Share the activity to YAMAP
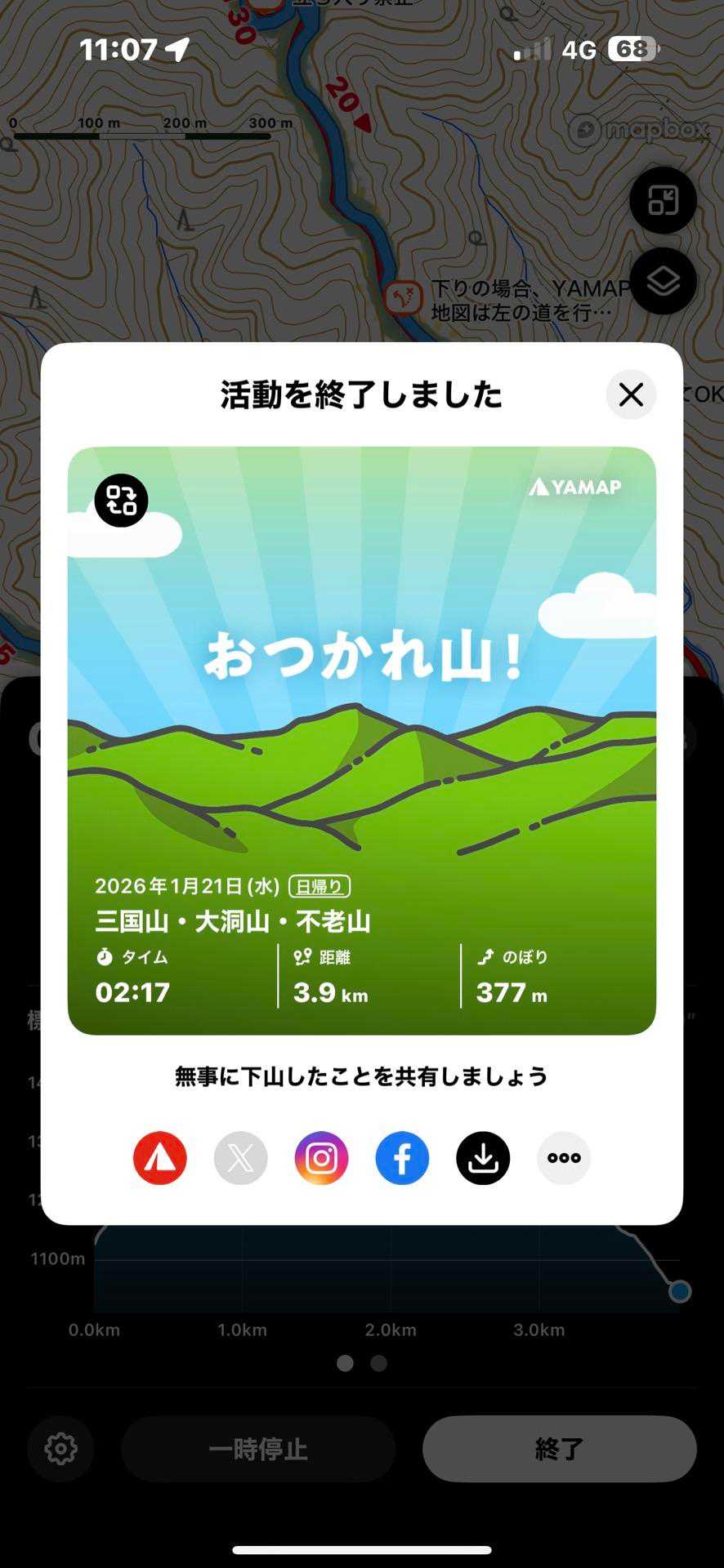 [160, 1158]
